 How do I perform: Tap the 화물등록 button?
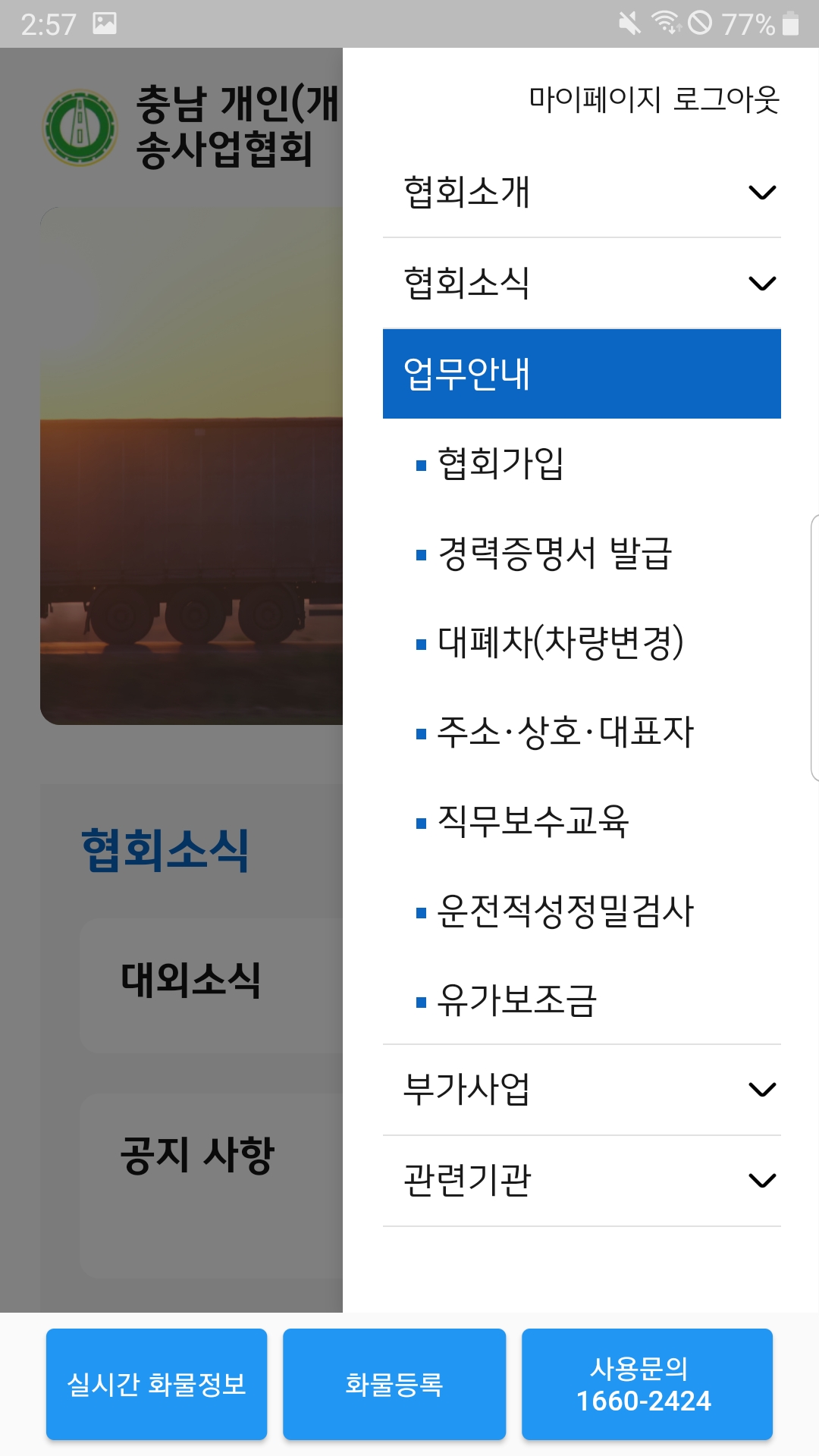click(x=394, y=1384)
